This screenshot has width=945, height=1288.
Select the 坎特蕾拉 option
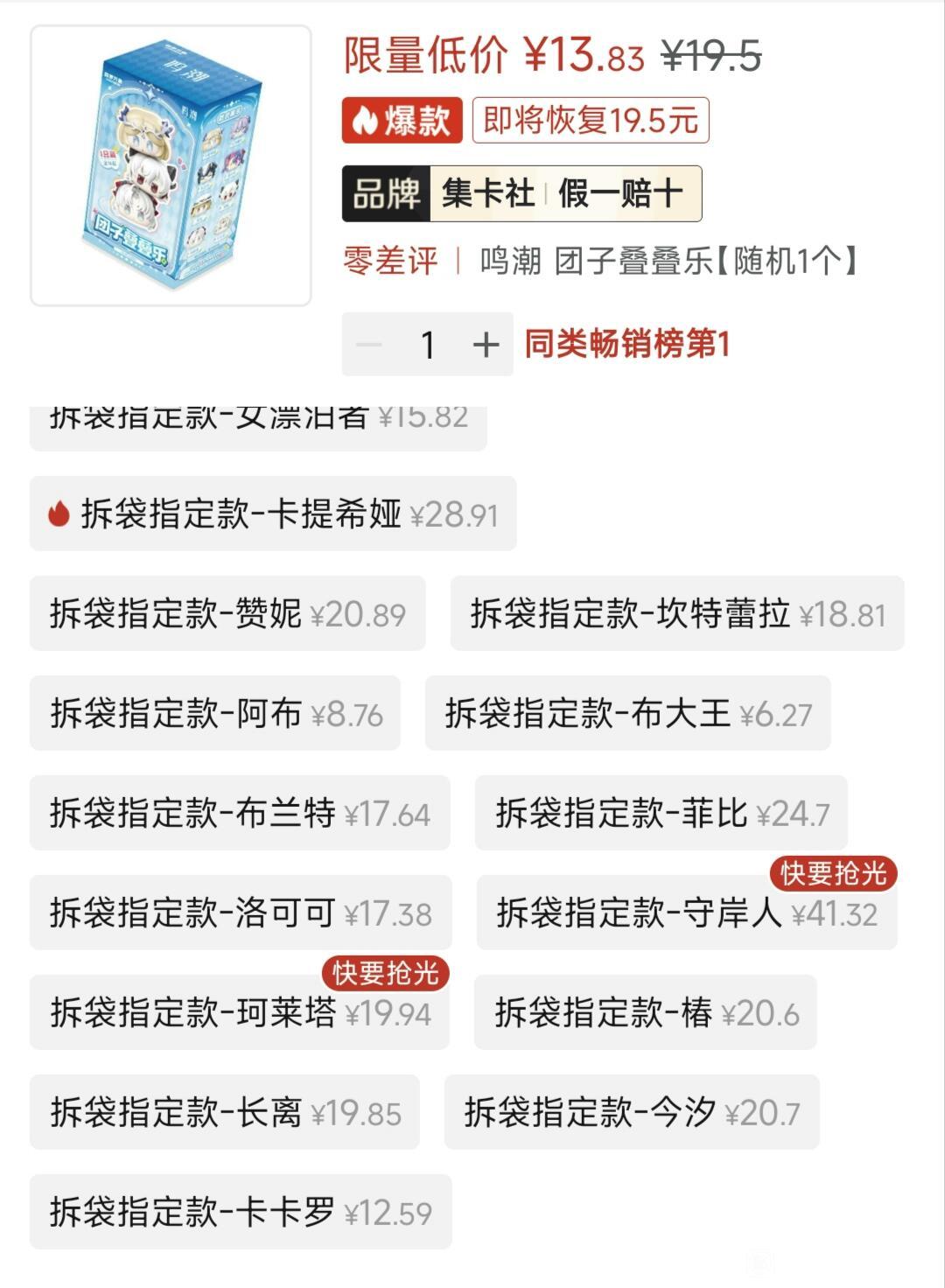677,613
